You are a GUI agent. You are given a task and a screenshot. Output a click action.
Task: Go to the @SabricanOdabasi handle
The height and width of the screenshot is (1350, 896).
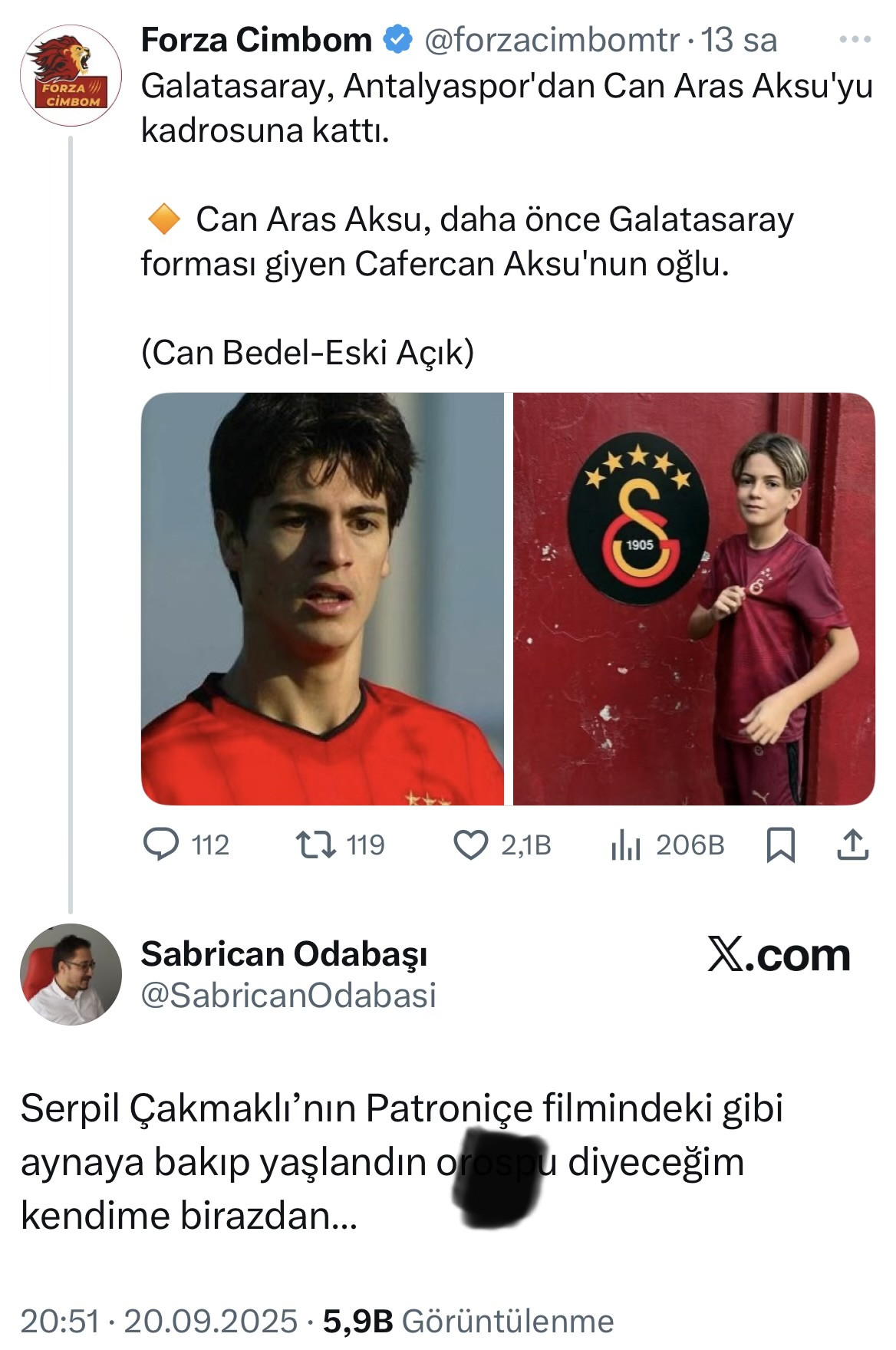point(288,995)
